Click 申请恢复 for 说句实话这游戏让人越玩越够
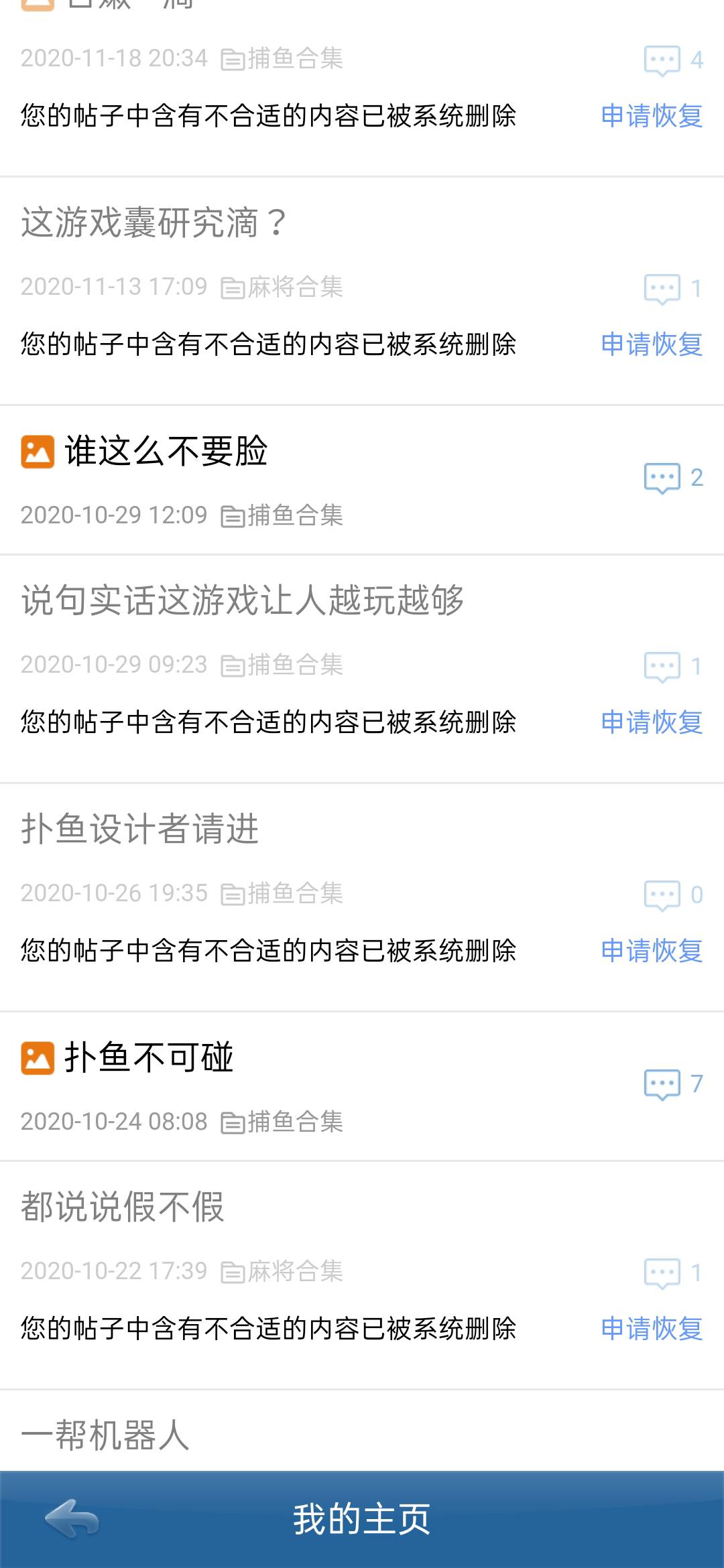This screenshot has width=724, height=1568. tap(651, 722)
